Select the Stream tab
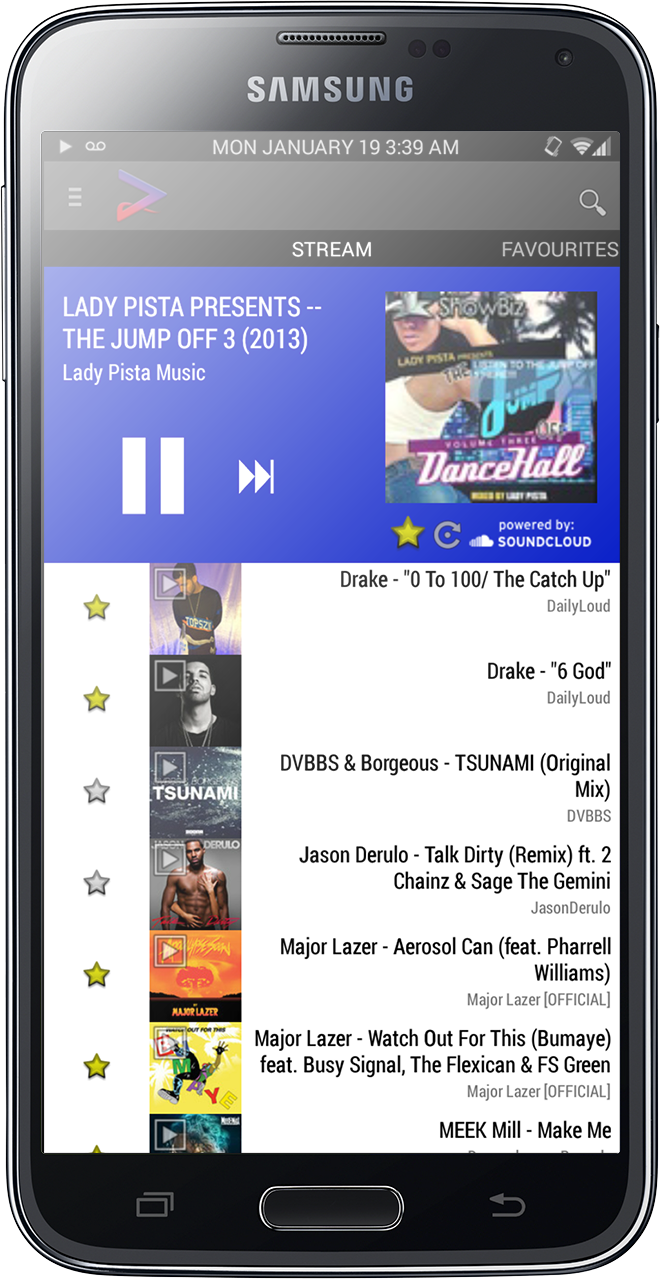Viewport: 660px width, 1279px height. tap(331, 250)
